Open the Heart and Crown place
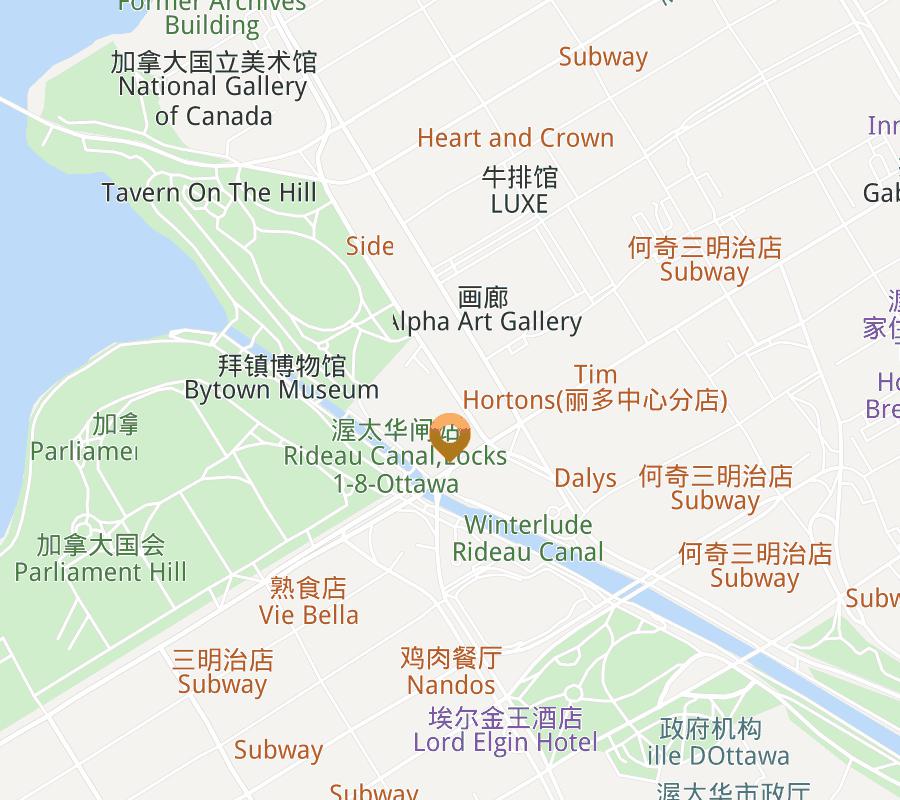The image size is (900, 800). pos(515,137)
